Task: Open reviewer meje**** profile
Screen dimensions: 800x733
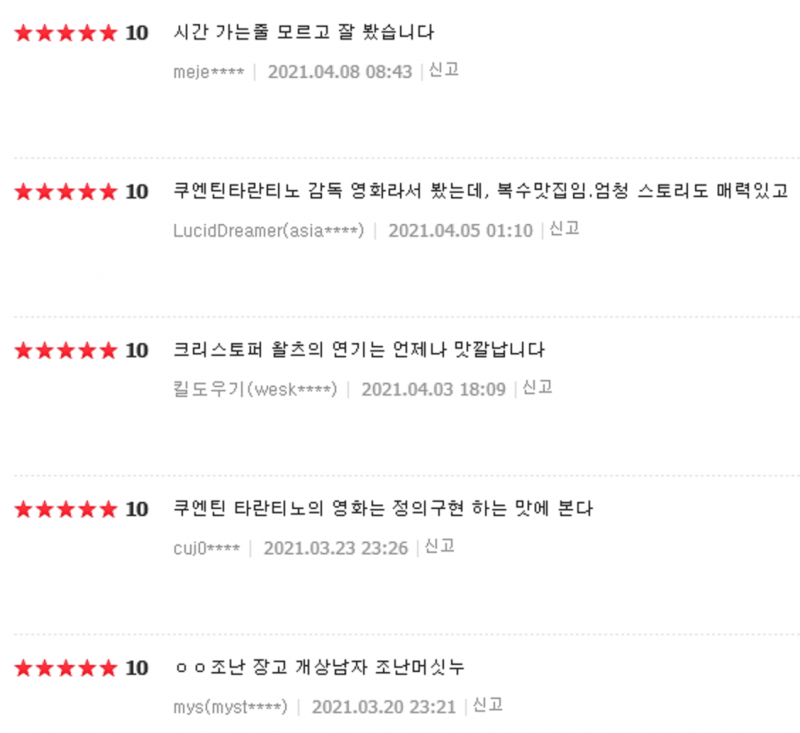Action: point(208,72)
